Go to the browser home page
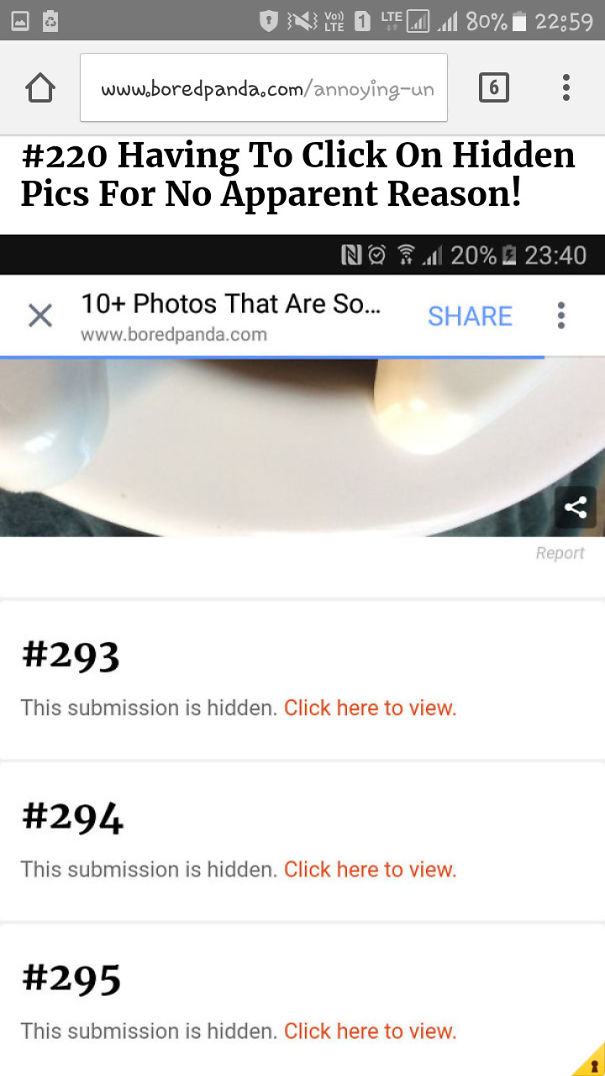Viewport: 605px width, 1076px height. (x=40, y=88)
